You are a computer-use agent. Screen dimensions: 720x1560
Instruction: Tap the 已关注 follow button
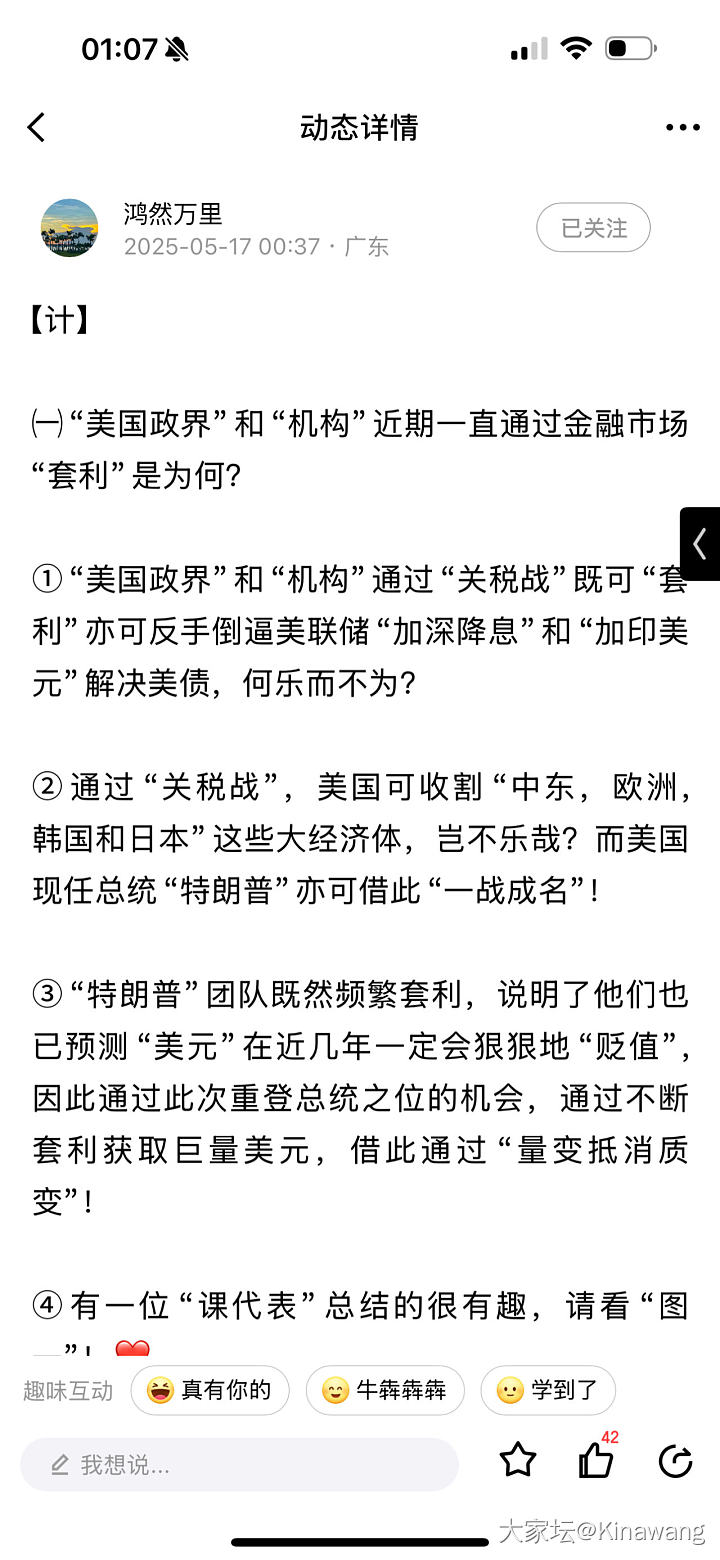pyautogui.click(x=593, y=228)
